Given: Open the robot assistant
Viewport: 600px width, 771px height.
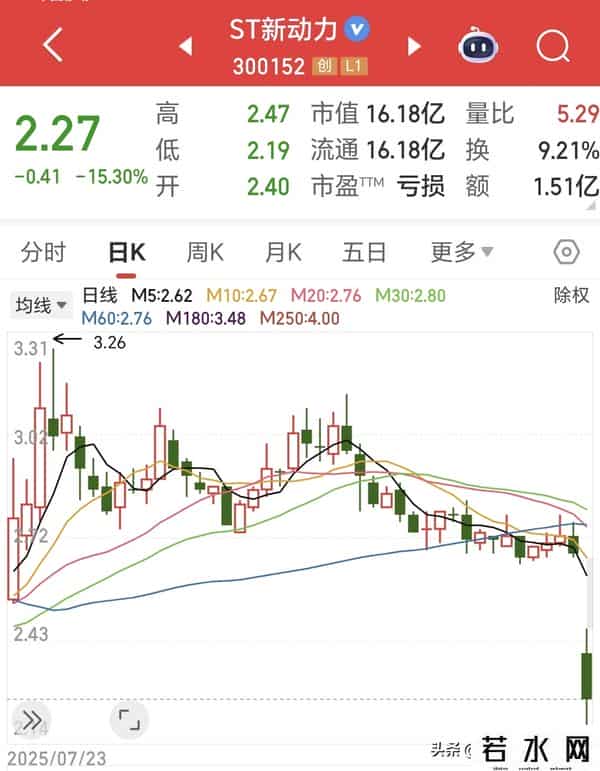Looking at the screenshot, I should point(480,45).
